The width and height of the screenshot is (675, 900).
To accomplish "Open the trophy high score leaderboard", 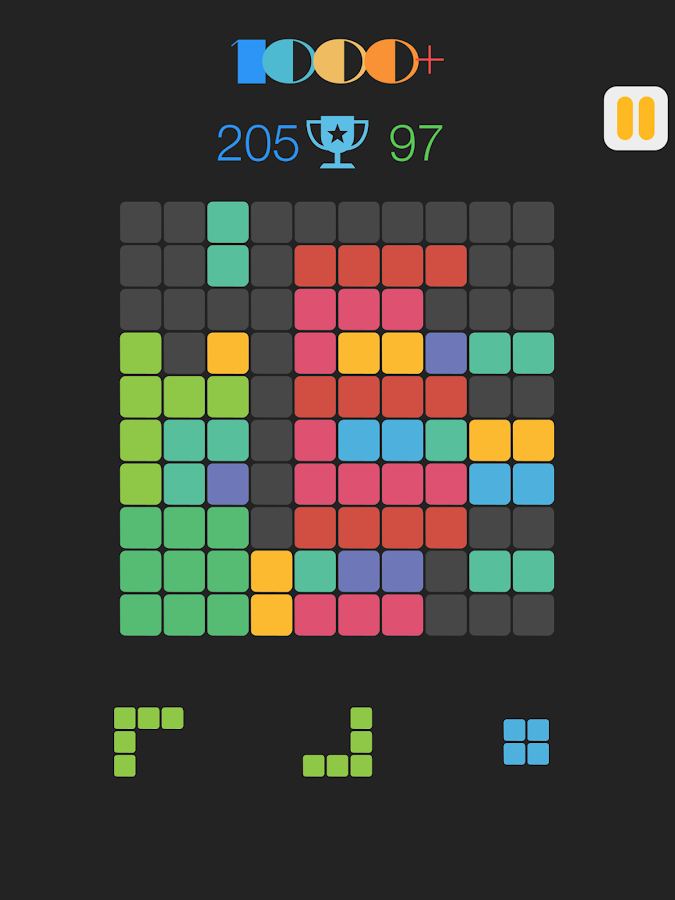I will 338,142.
